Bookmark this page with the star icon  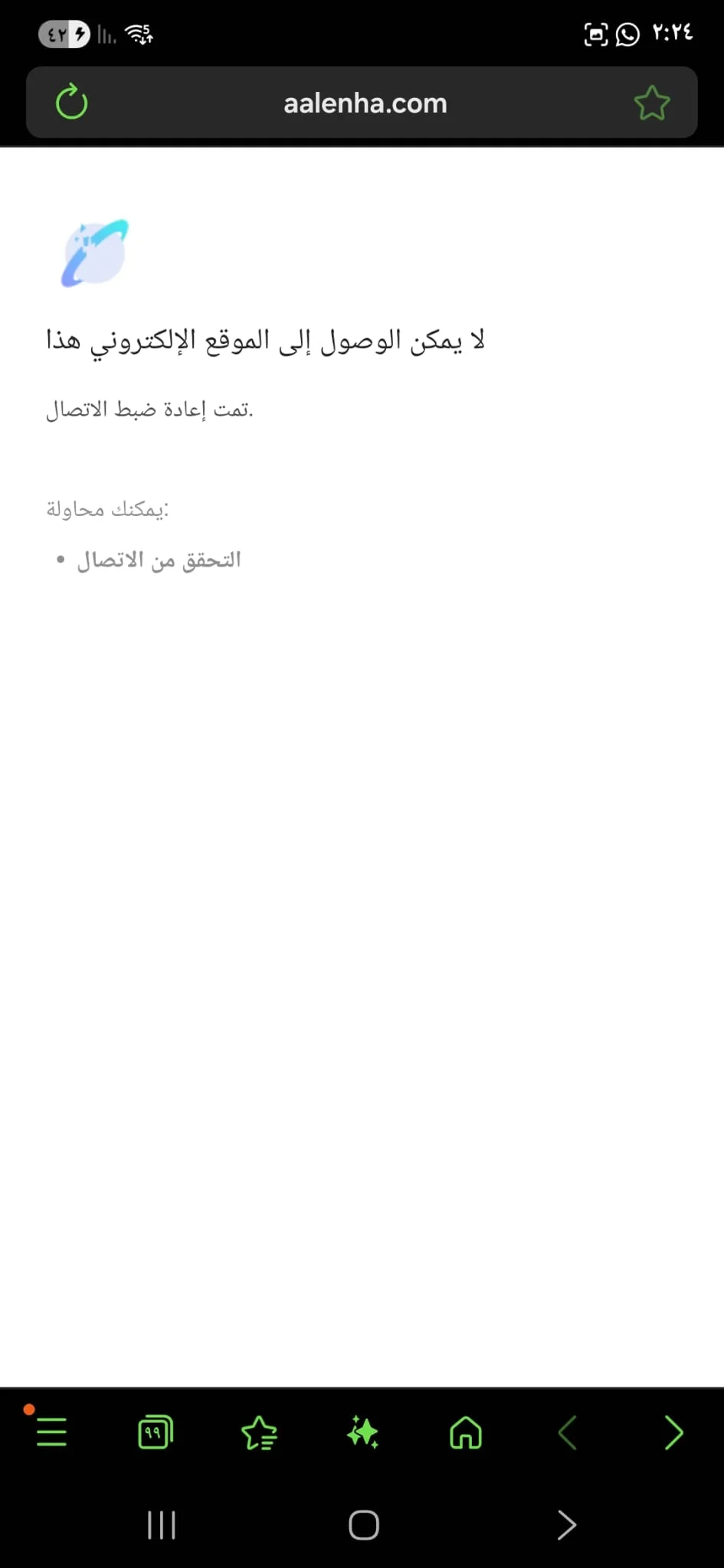pyautogui.click(x=652, y=103)
